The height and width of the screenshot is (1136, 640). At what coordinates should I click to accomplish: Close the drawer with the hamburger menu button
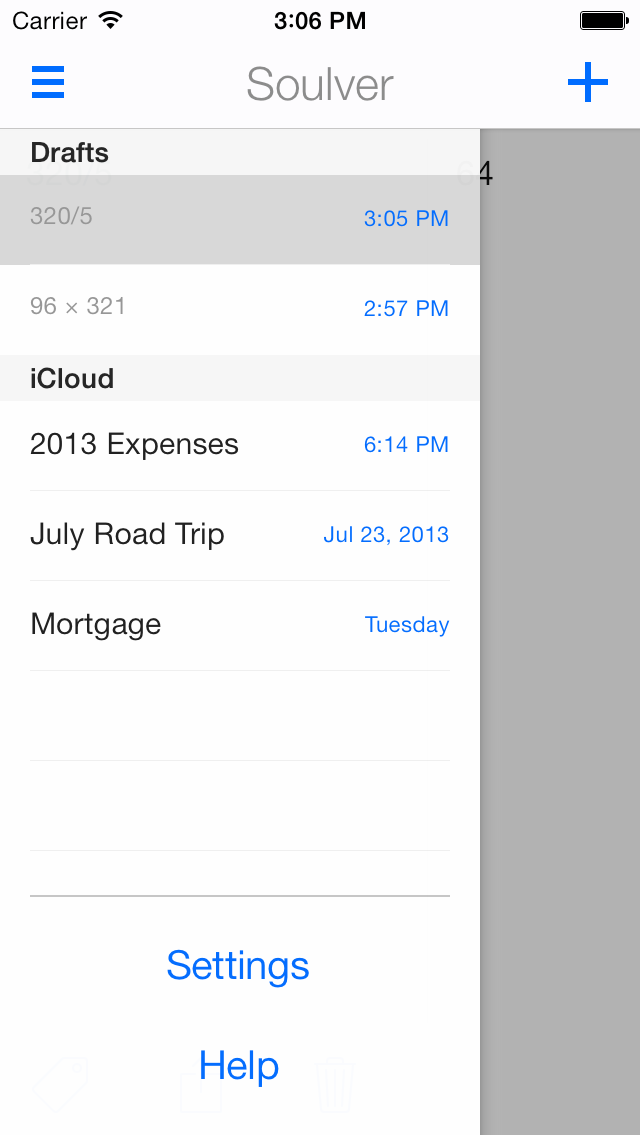(x=48, y=82)
